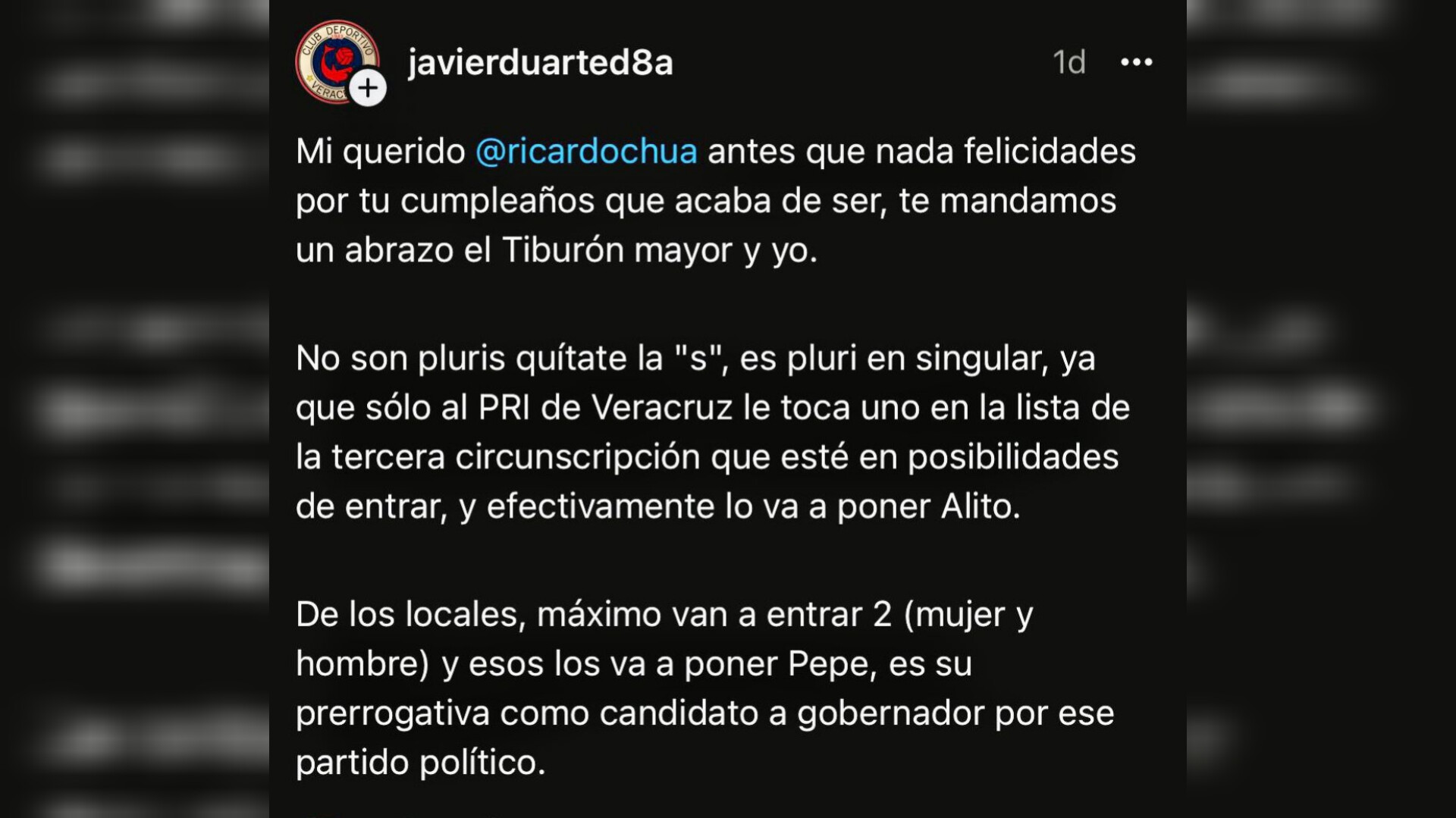
Task: Open the post's three-dot overflow menu
Action: [x=1136, y=62]
